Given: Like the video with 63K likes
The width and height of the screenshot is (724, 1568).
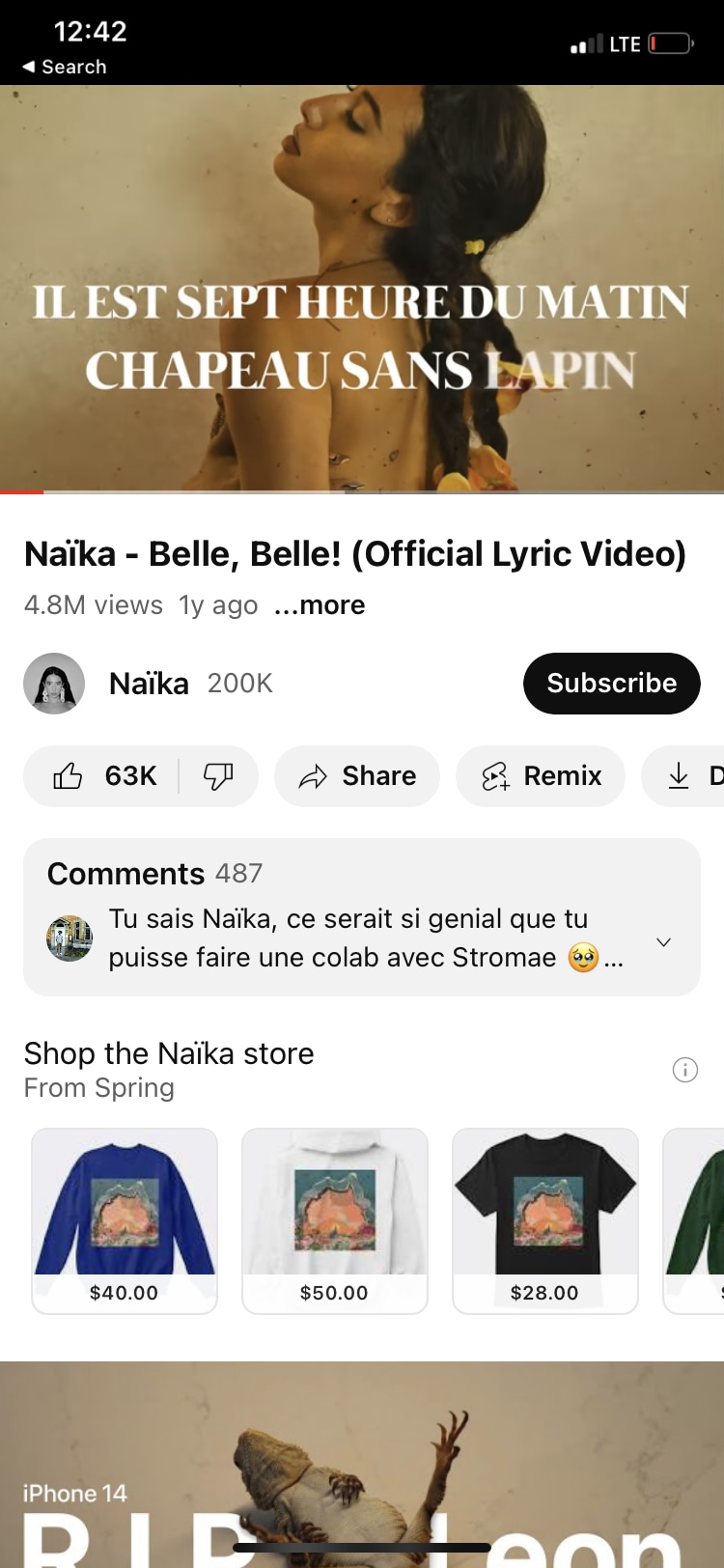Looking at the screenshot, I should tap(102, 776).
